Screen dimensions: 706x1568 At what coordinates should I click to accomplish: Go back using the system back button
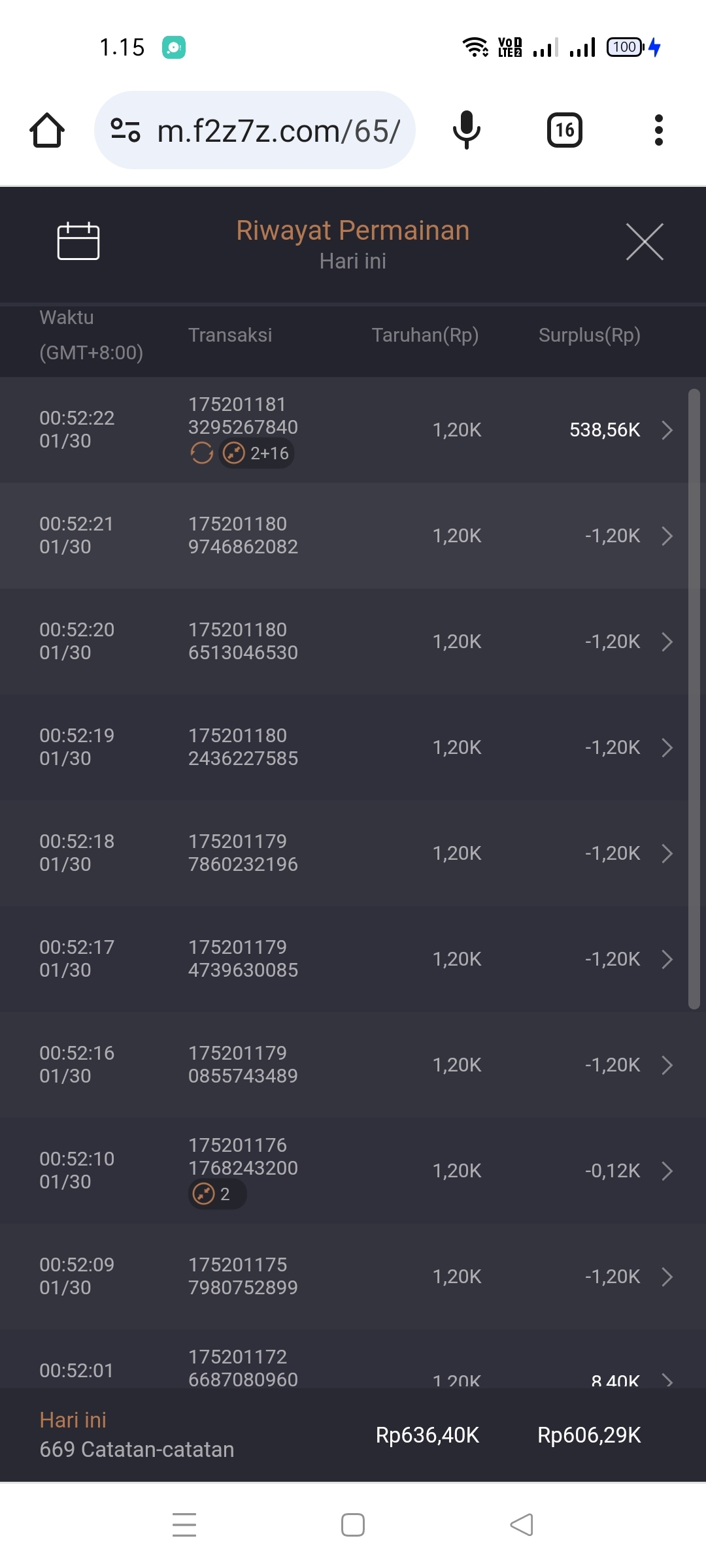(x=522, y=1525)
